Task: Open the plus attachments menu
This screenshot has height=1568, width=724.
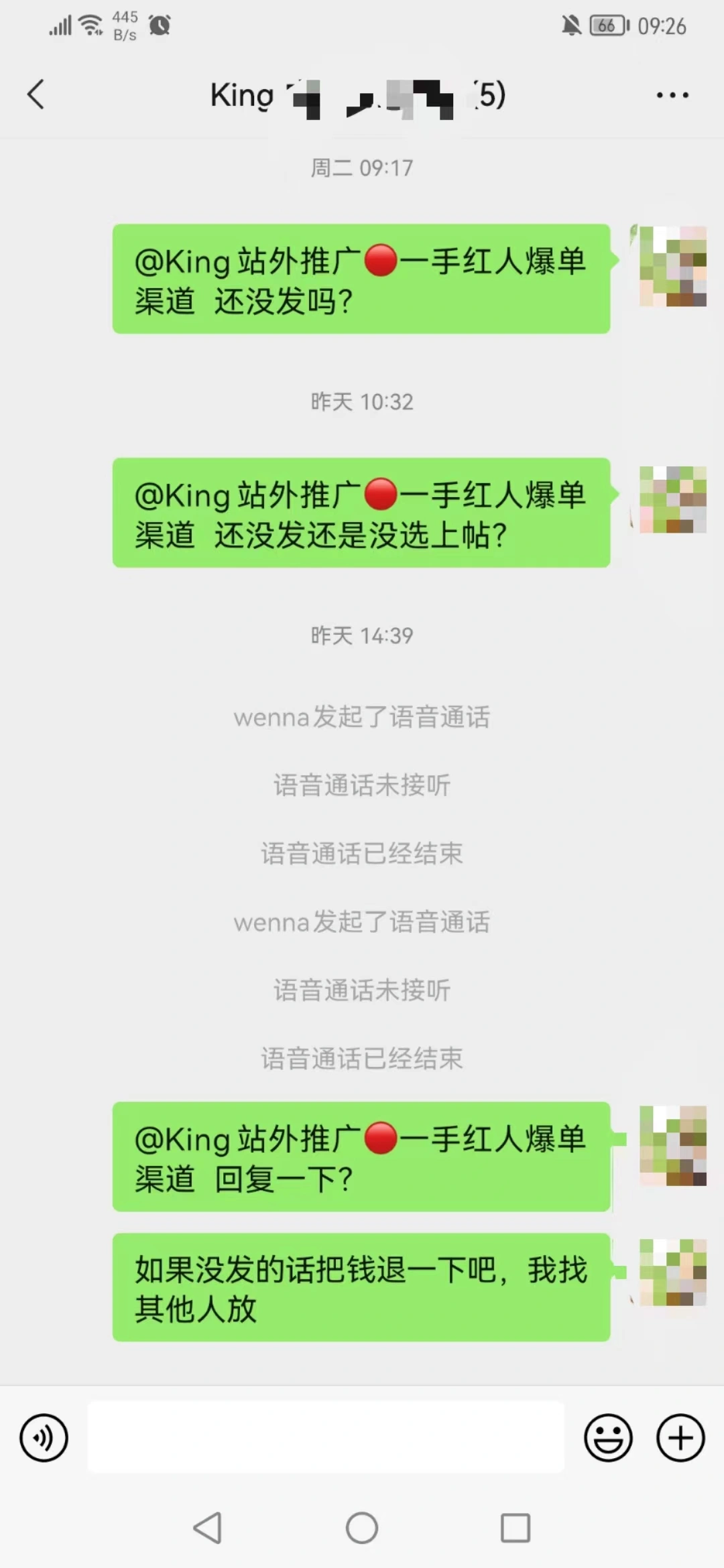Action: point(680,1437)
